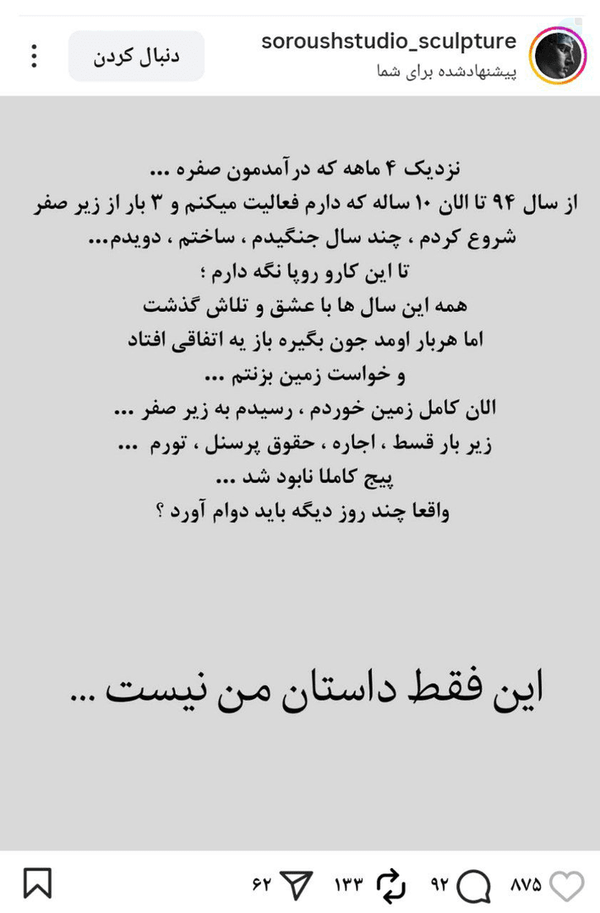Image resolution: width=600 pixels, height=913 pixels.
Task: Save the post with the bookmark icon
Action: coord(37,883)
